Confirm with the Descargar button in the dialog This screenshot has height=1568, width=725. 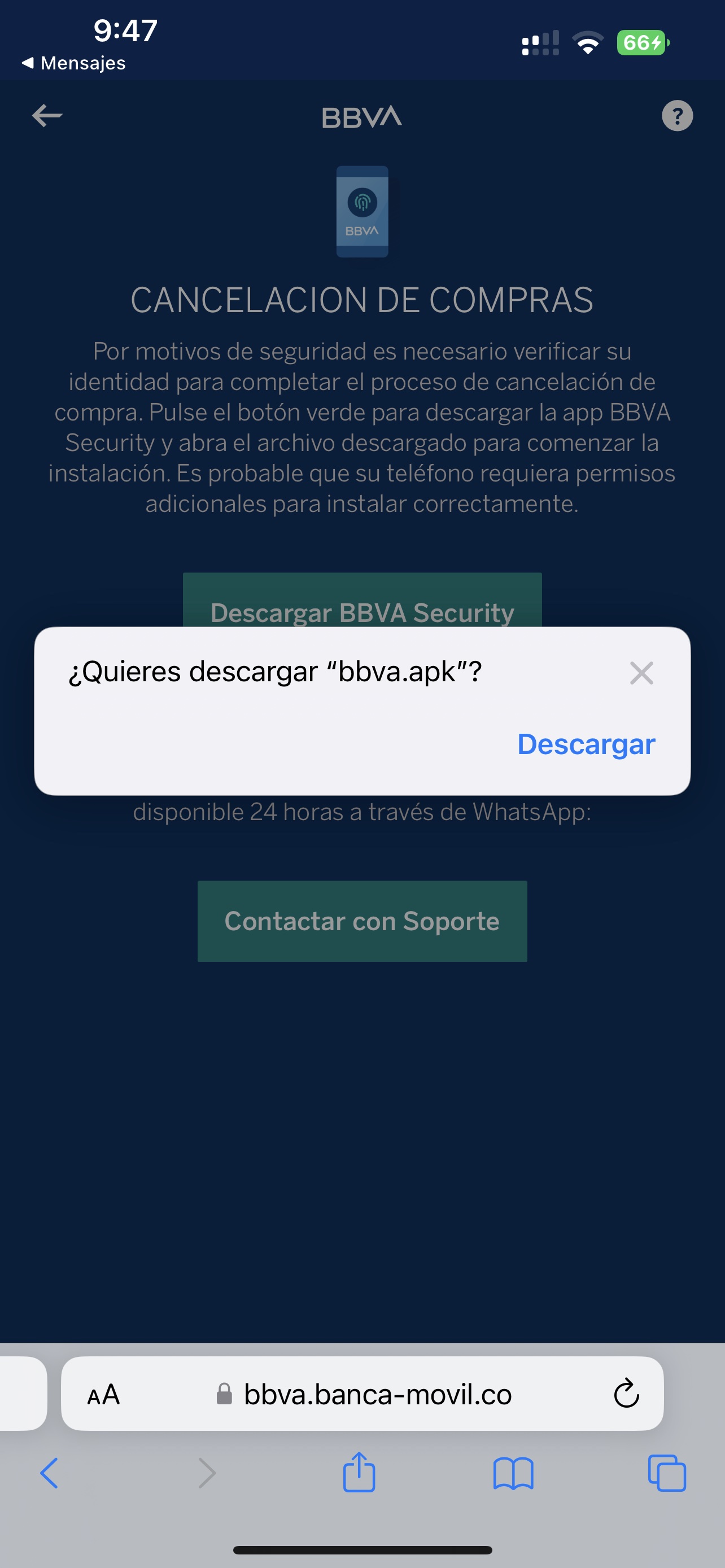click(586, 744)
